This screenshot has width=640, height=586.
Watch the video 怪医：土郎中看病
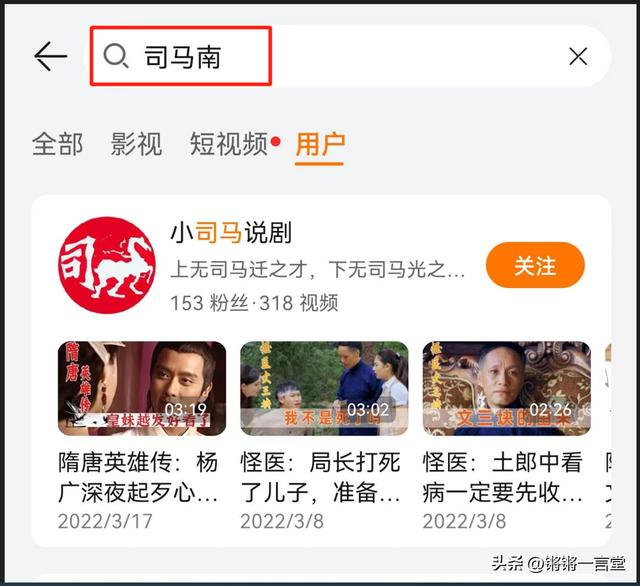(x=506, y=389)
